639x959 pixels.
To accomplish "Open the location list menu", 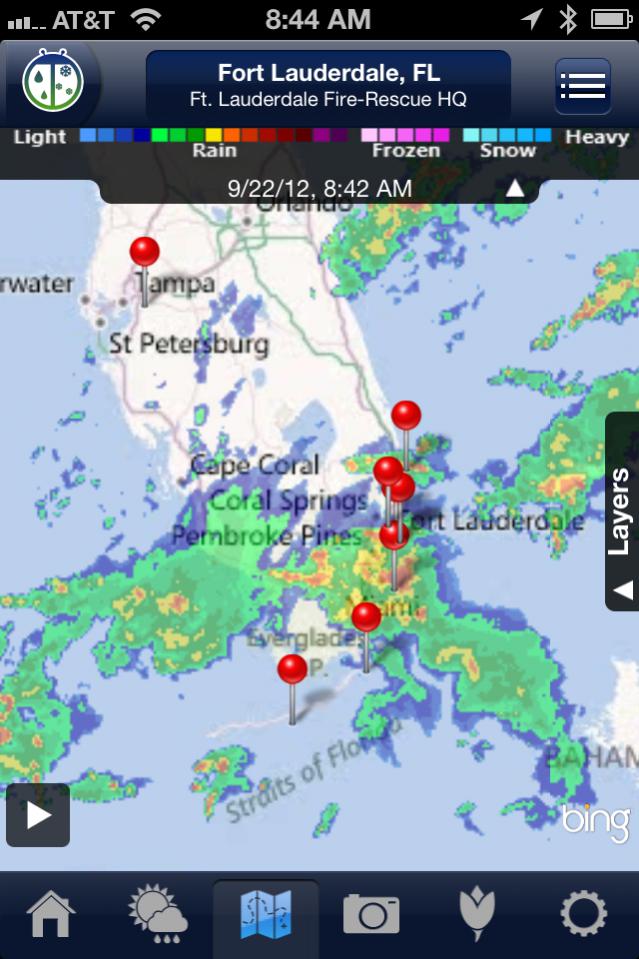I will tap(583, 86).
